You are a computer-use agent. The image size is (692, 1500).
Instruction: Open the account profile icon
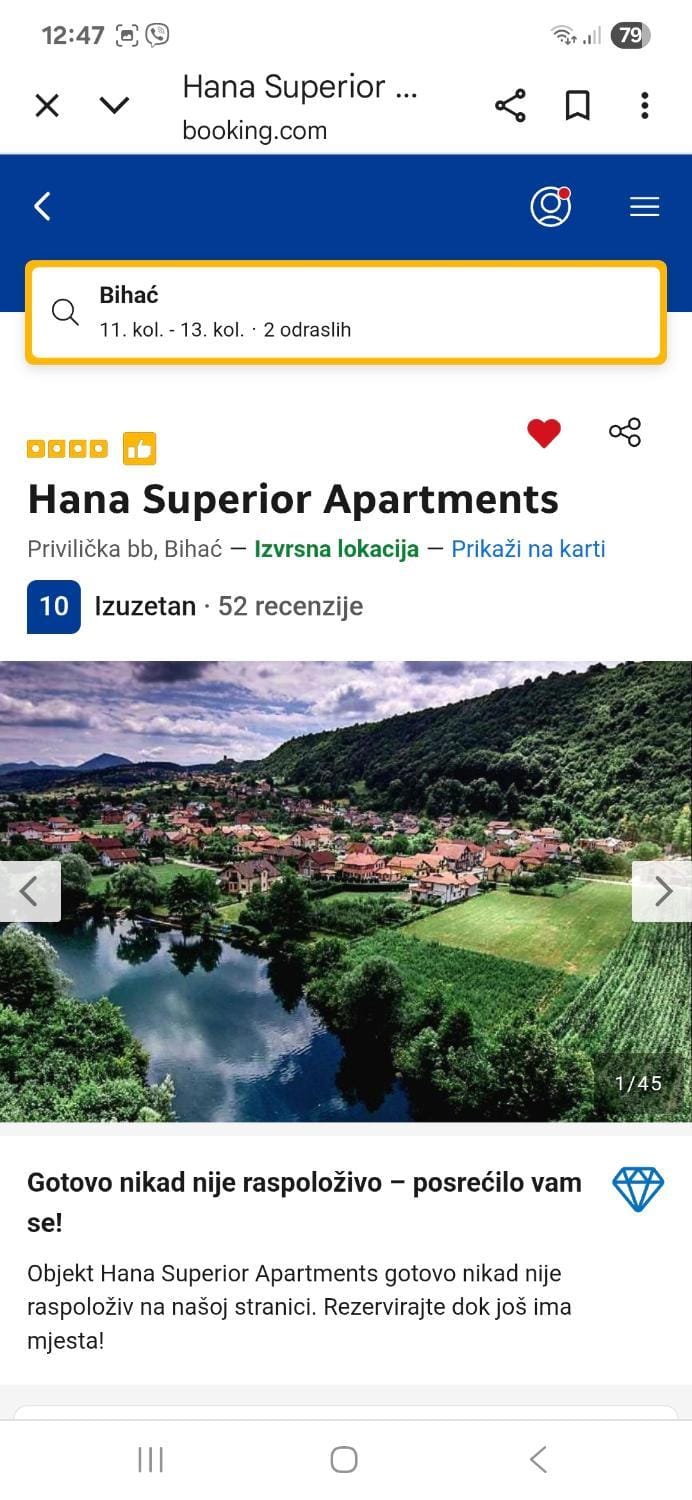point(550,206)
